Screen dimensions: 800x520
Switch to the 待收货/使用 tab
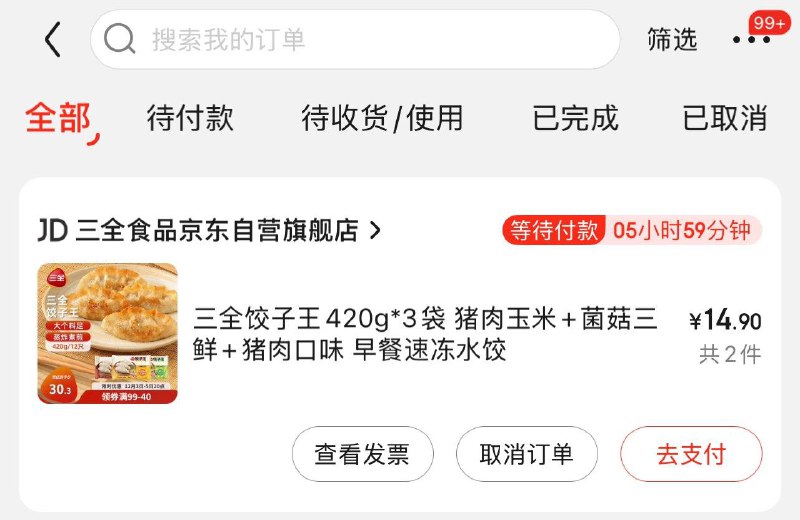pos(382,118)
